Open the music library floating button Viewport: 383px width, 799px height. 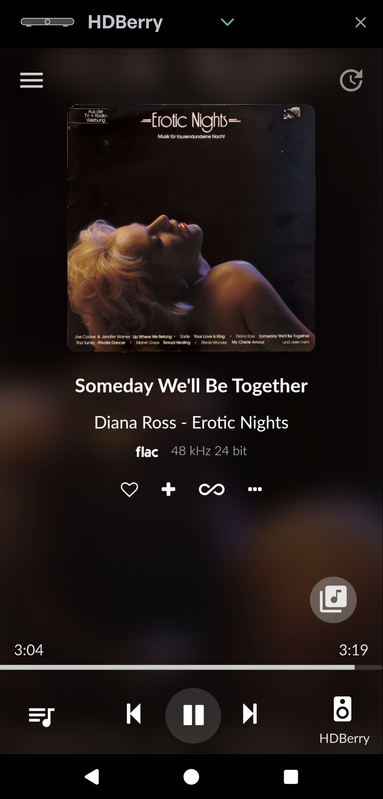pos(333,599)
